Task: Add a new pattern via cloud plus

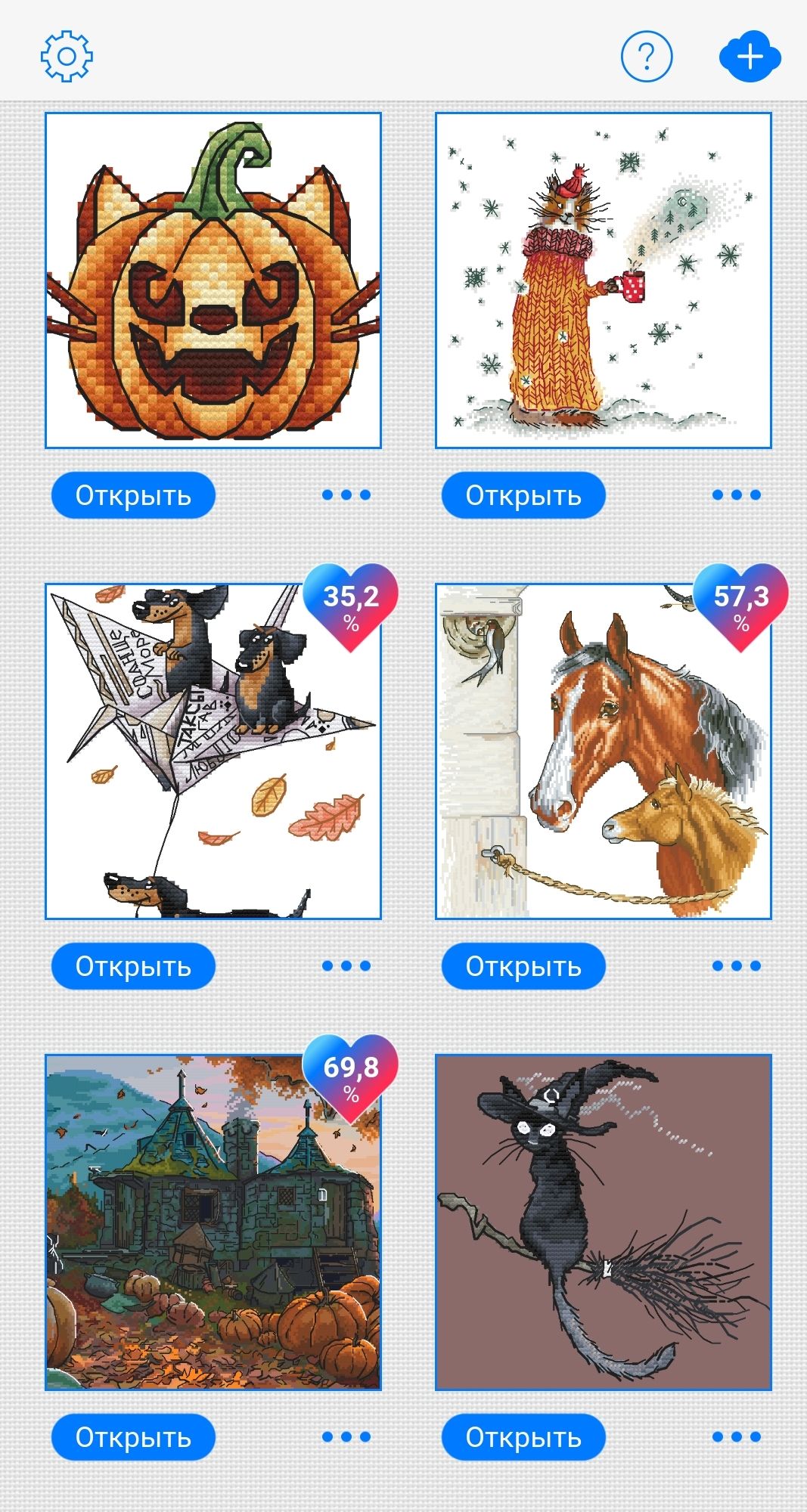Action: pos(749,57)
